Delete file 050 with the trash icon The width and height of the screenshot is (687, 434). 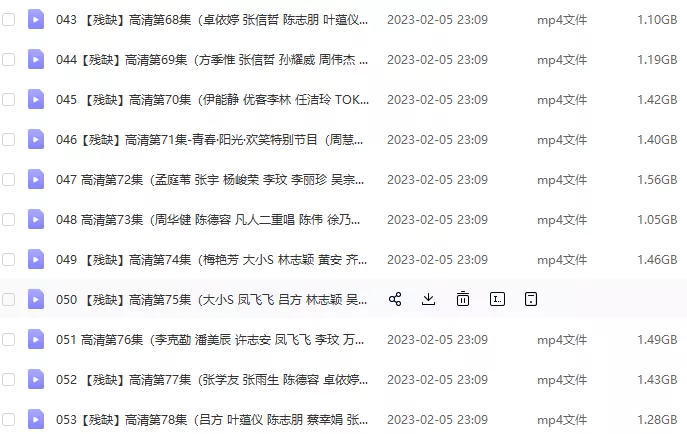point(463,299)
